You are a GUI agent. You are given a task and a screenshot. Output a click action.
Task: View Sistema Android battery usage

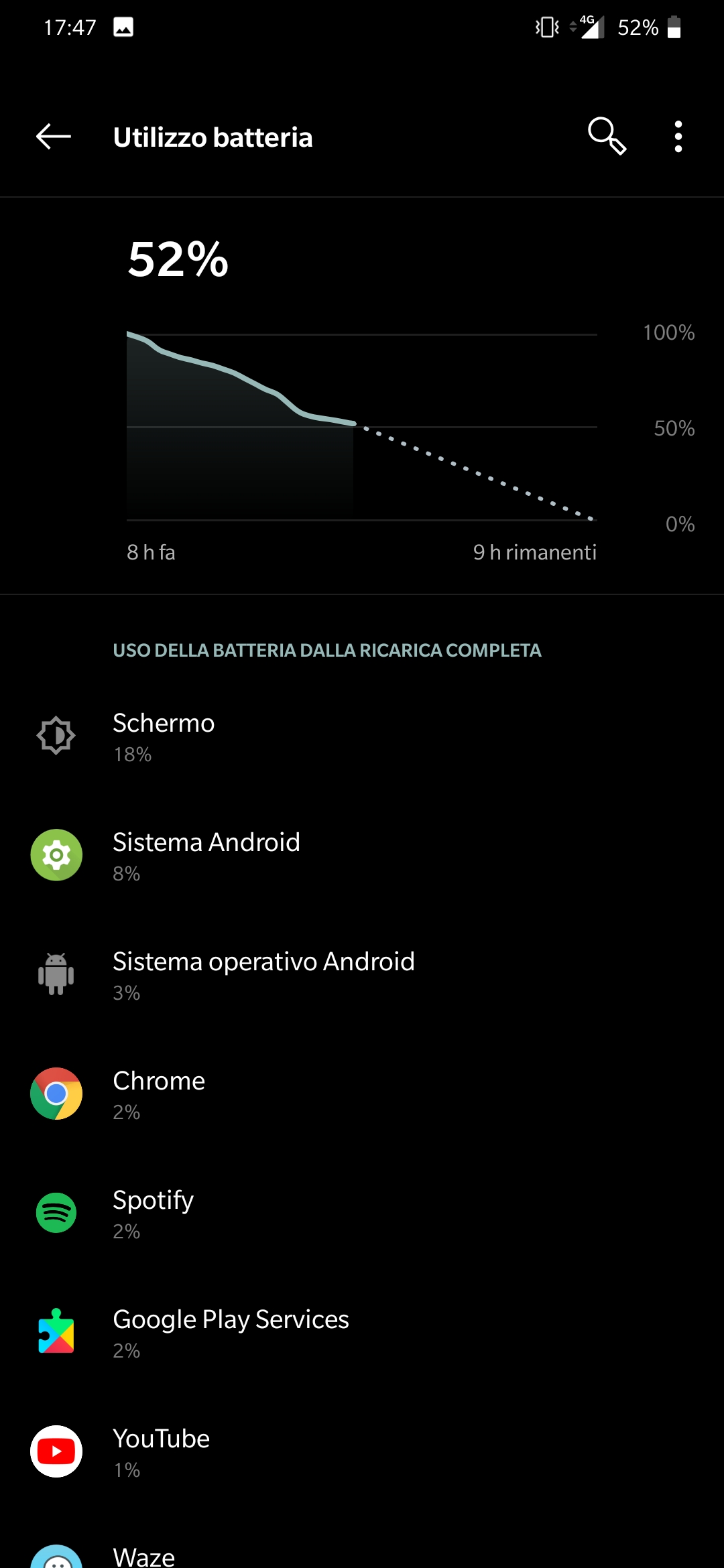click(x=362, y=856)
